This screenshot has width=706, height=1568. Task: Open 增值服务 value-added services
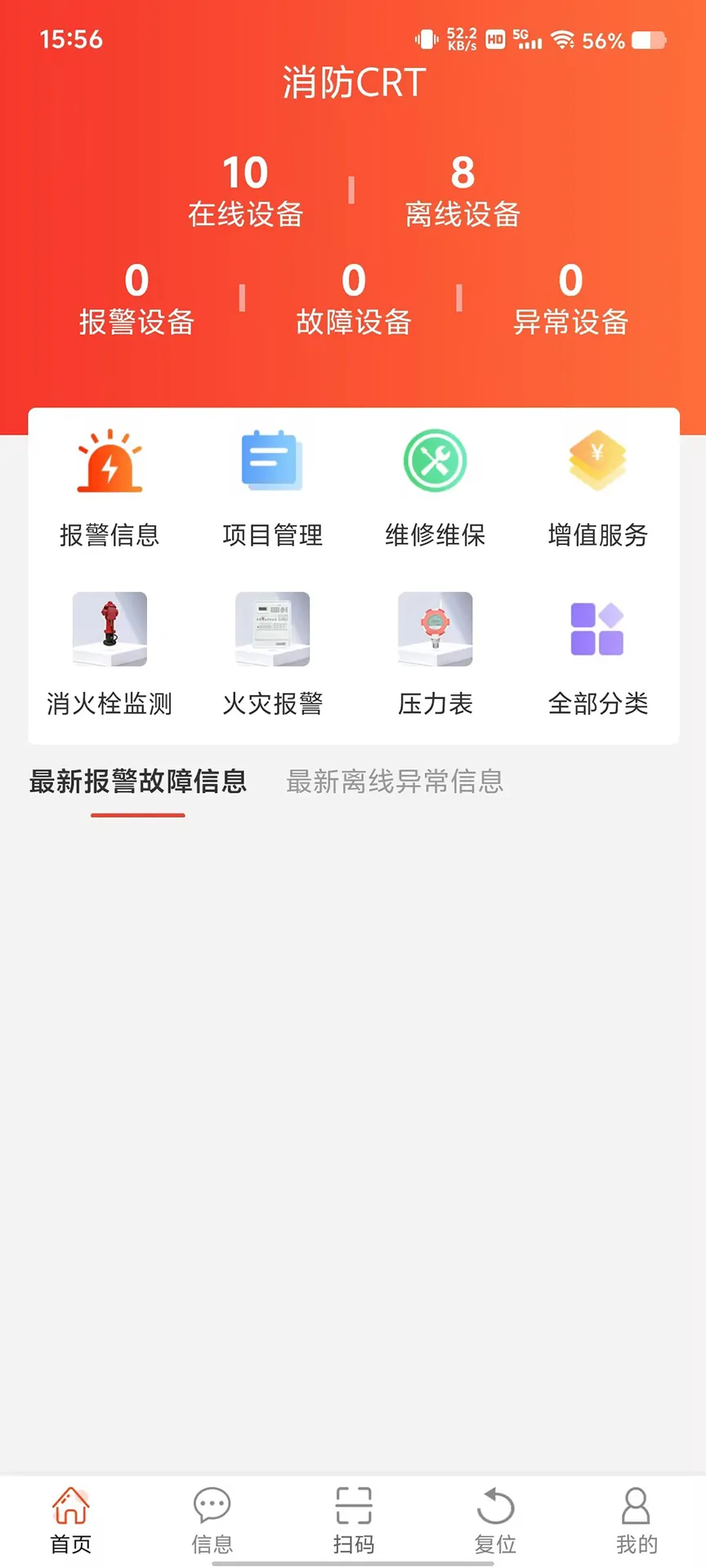coord(597,488)
